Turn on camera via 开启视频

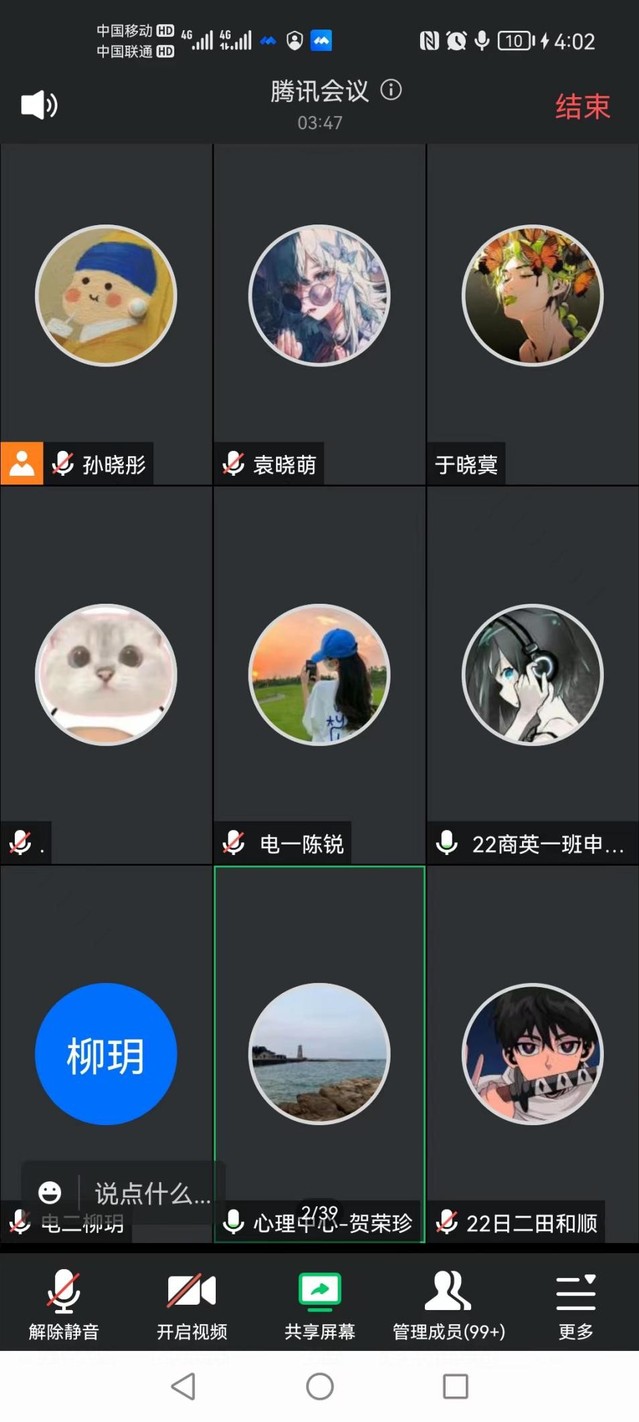click(x=191, y=1304)
